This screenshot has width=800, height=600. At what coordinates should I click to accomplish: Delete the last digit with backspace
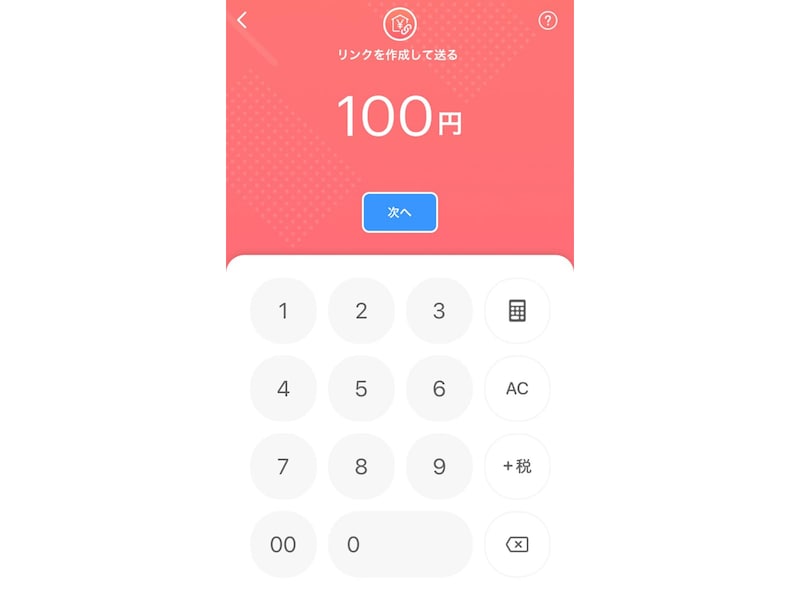[x=517, y=545]
